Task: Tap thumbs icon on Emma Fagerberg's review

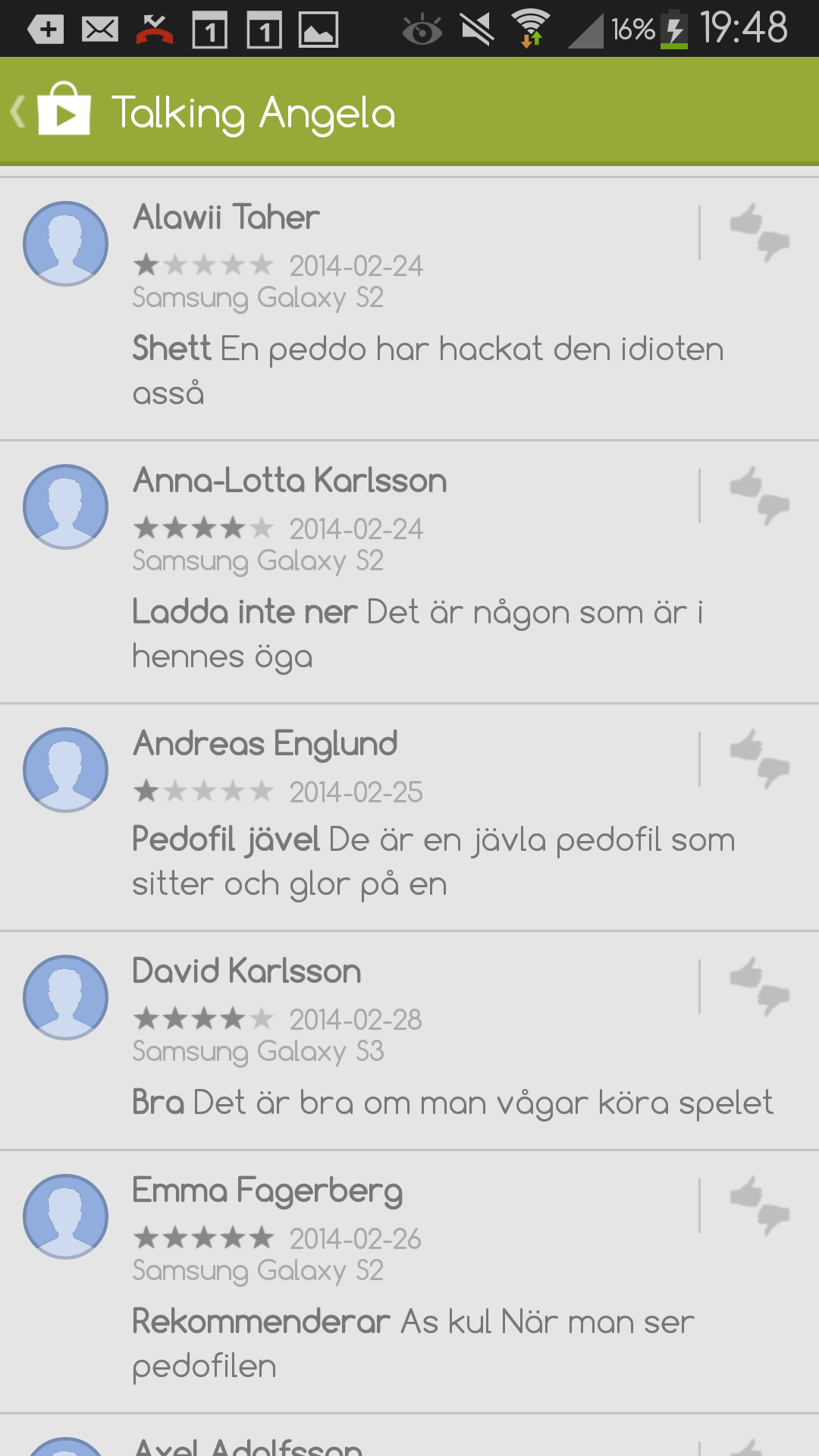Action: tap(759, 1205)
